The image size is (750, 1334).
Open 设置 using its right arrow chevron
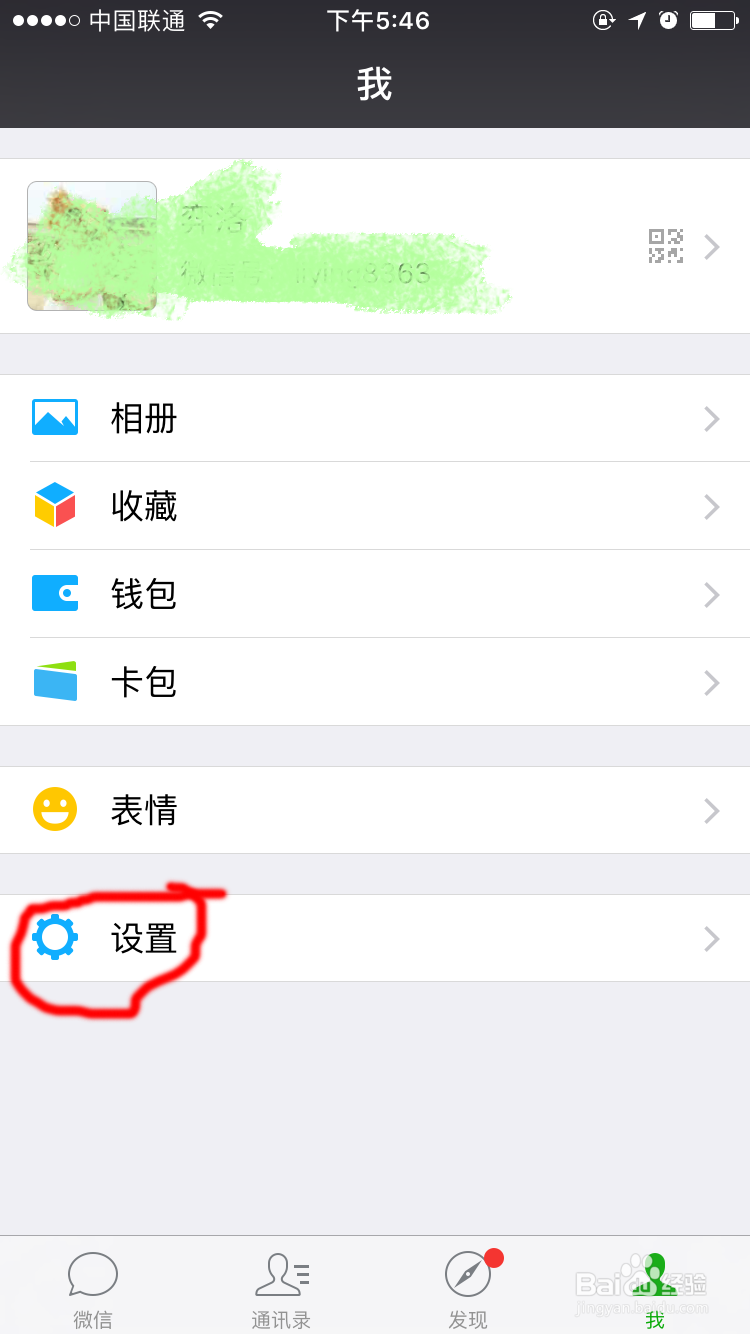tap(712, 938)
